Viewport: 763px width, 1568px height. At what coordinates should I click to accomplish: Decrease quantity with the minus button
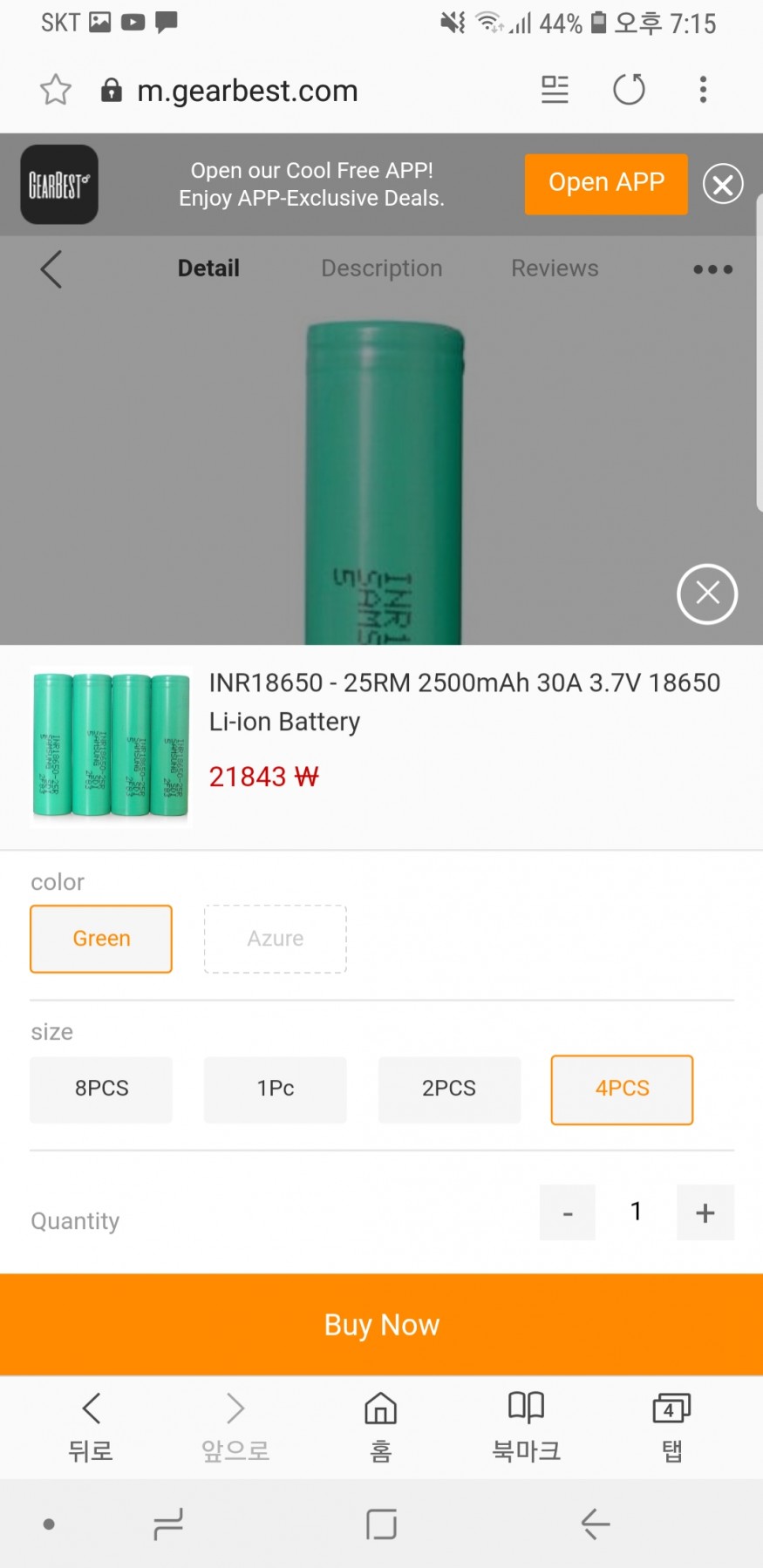click(x=568, y=1212)
